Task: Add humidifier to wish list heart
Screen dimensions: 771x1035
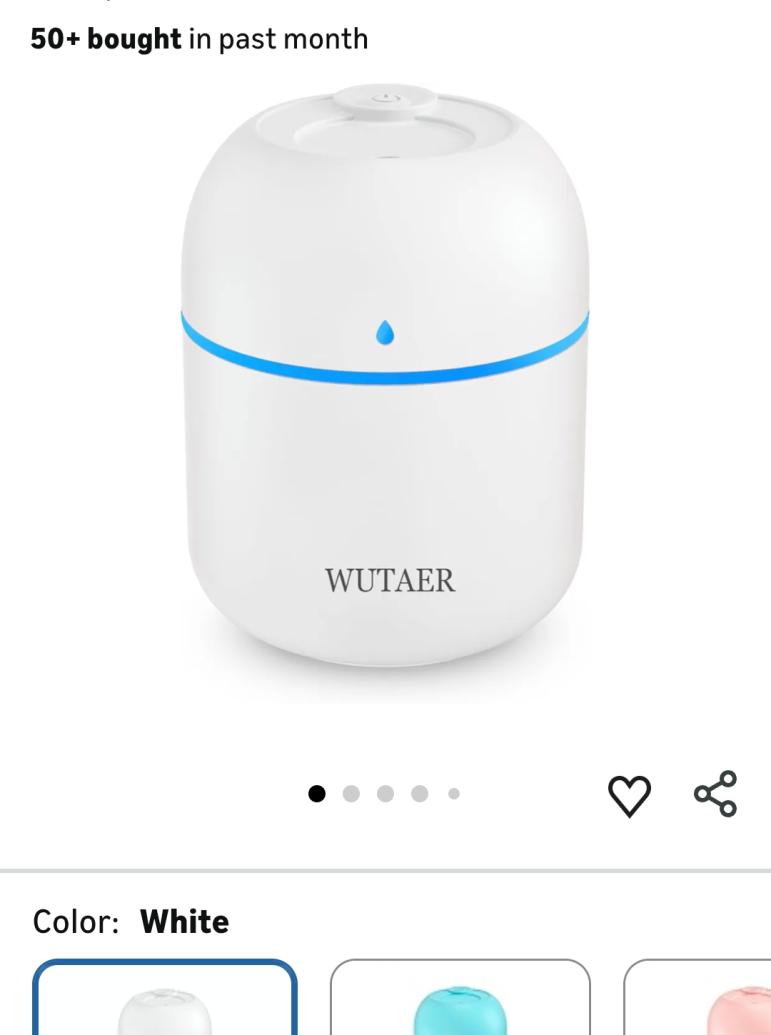Action: click(630, 797)
